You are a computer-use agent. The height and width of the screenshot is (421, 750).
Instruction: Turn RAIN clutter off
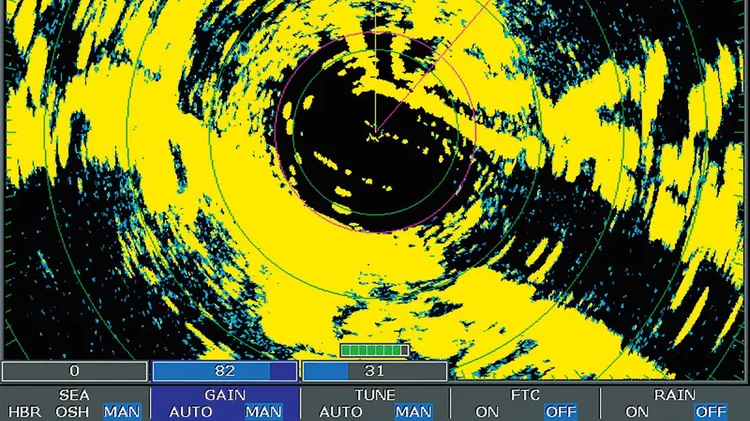(711, 412)
